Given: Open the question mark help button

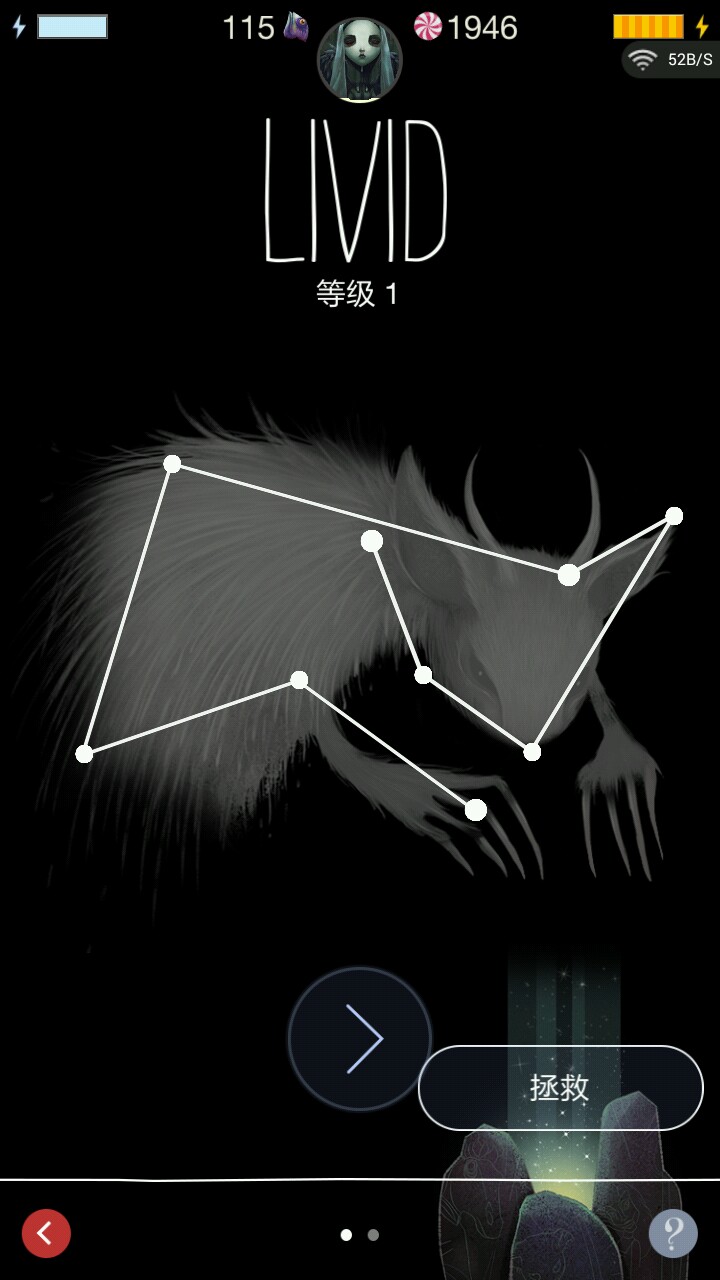Looking at the screenshot, I should [x=673, y=1233].
